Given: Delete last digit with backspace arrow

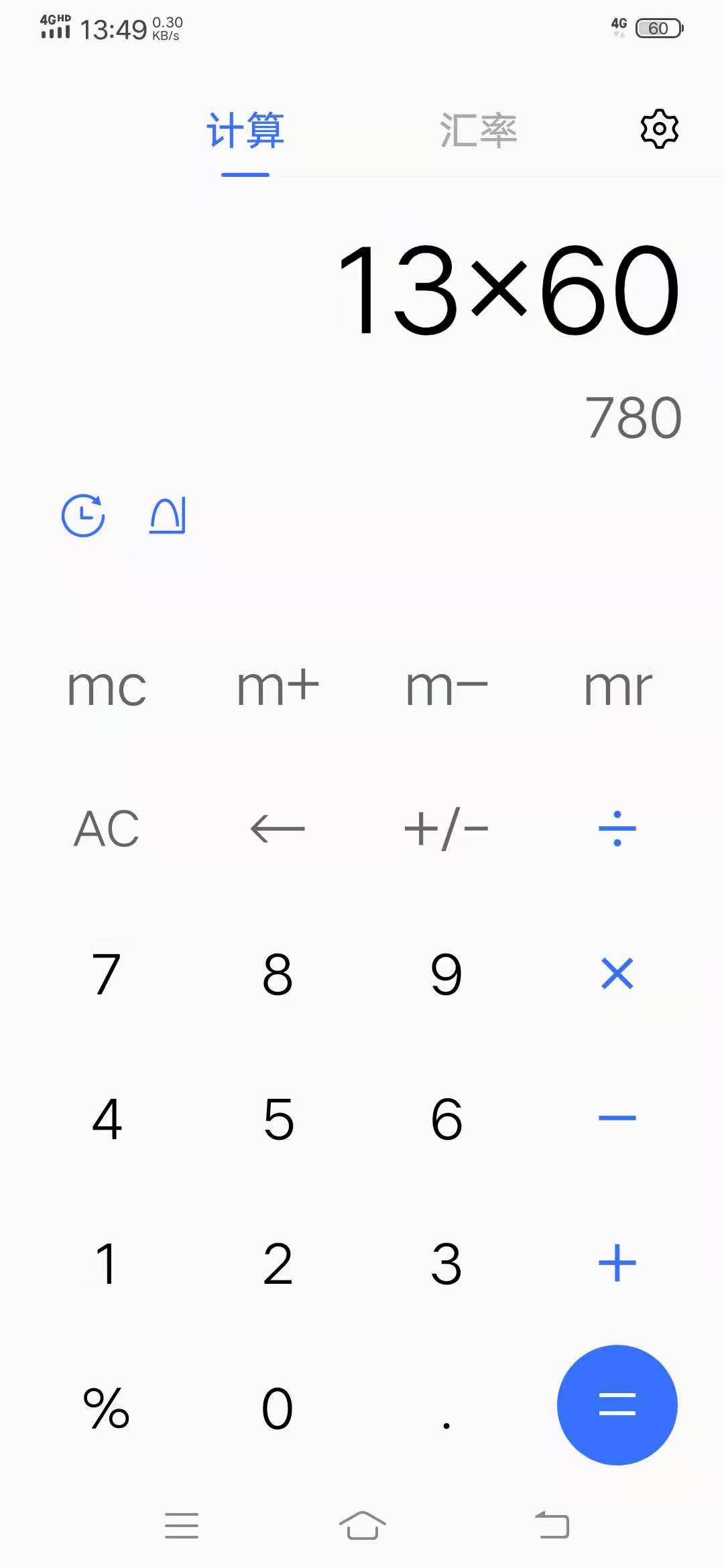Looking at the screenshot, I should [x=278, y=829].
